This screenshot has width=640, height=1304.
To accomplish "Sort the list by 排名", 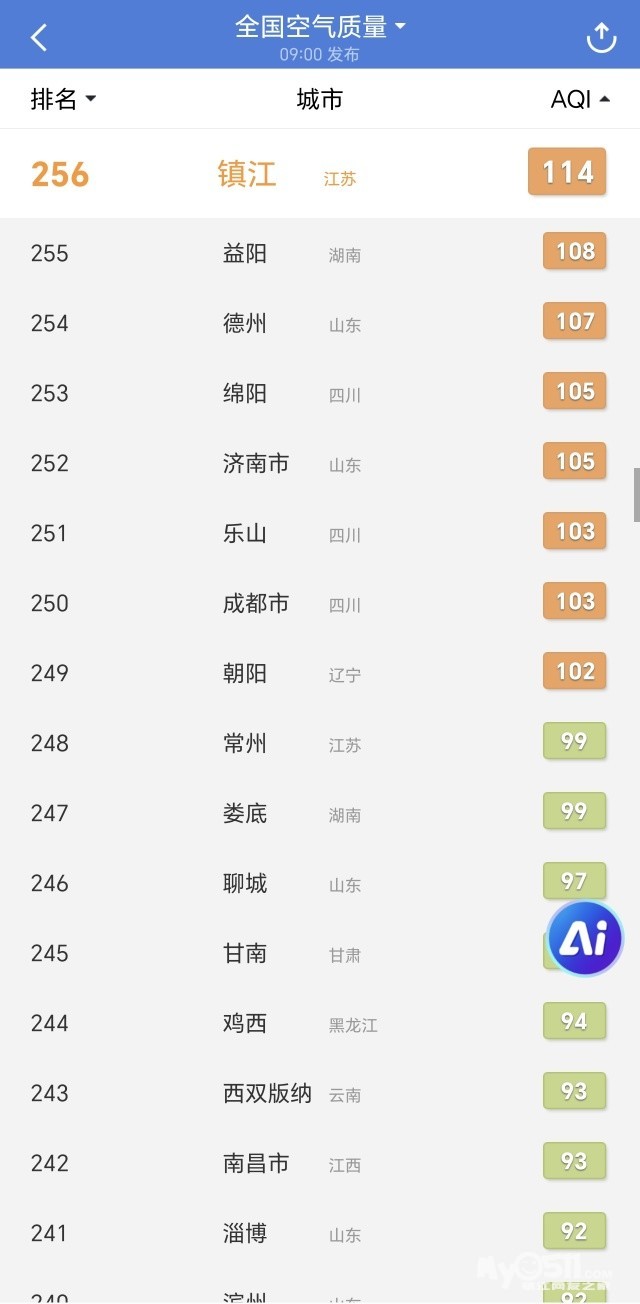I will (63, 99).
